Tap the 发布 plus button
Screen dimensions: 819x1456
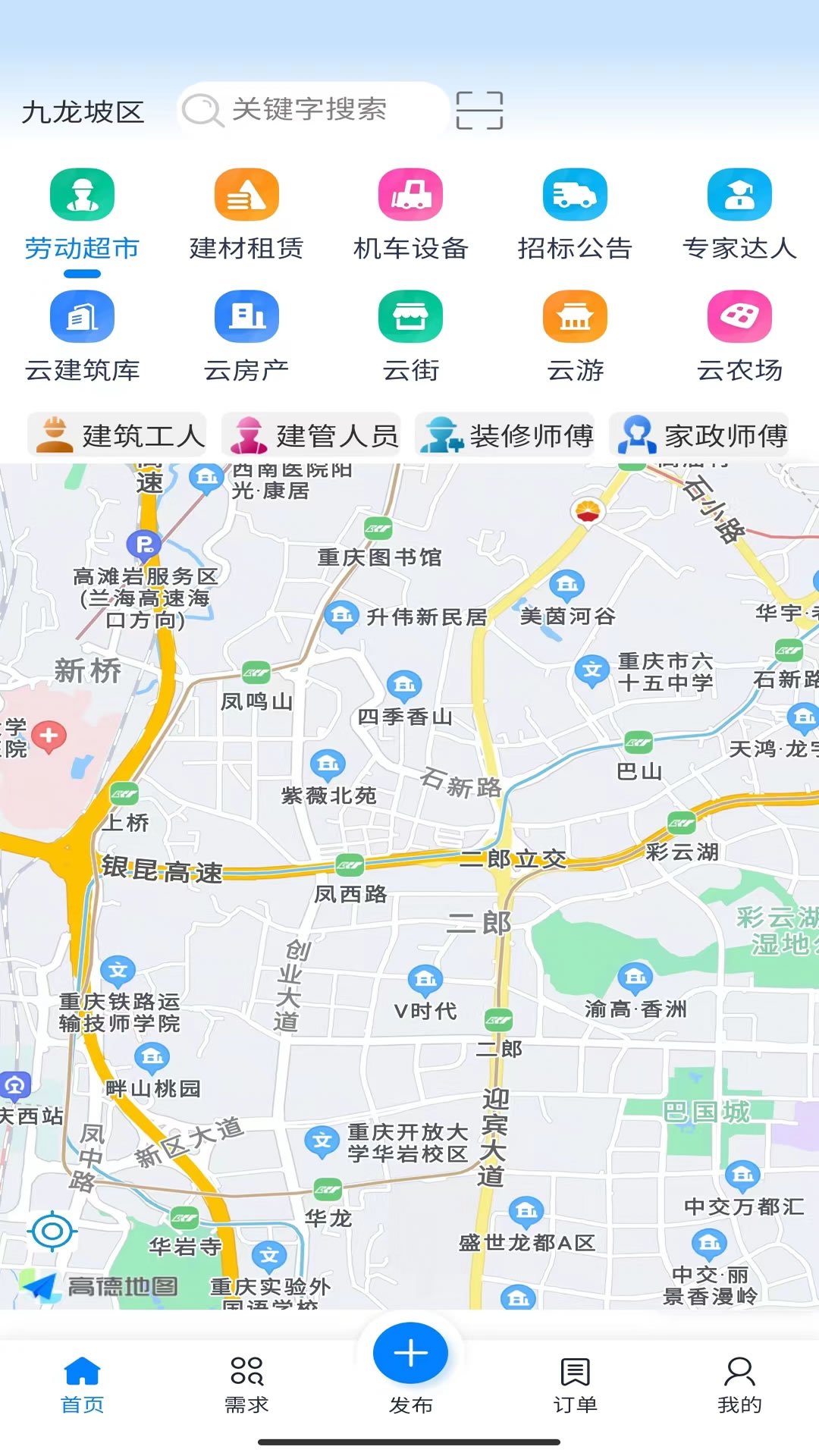point(410,1354)
